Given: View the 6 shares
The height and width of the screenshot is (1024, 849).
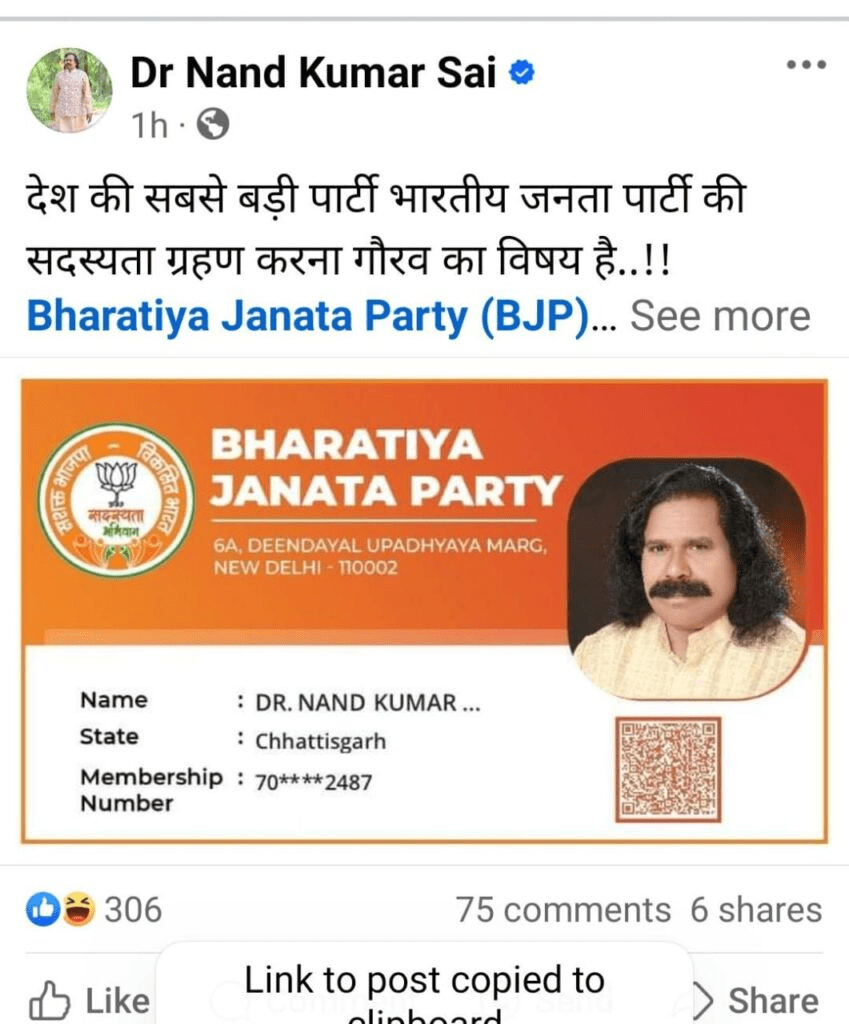Looking at the screenshot, I should (x=756, y=910).
